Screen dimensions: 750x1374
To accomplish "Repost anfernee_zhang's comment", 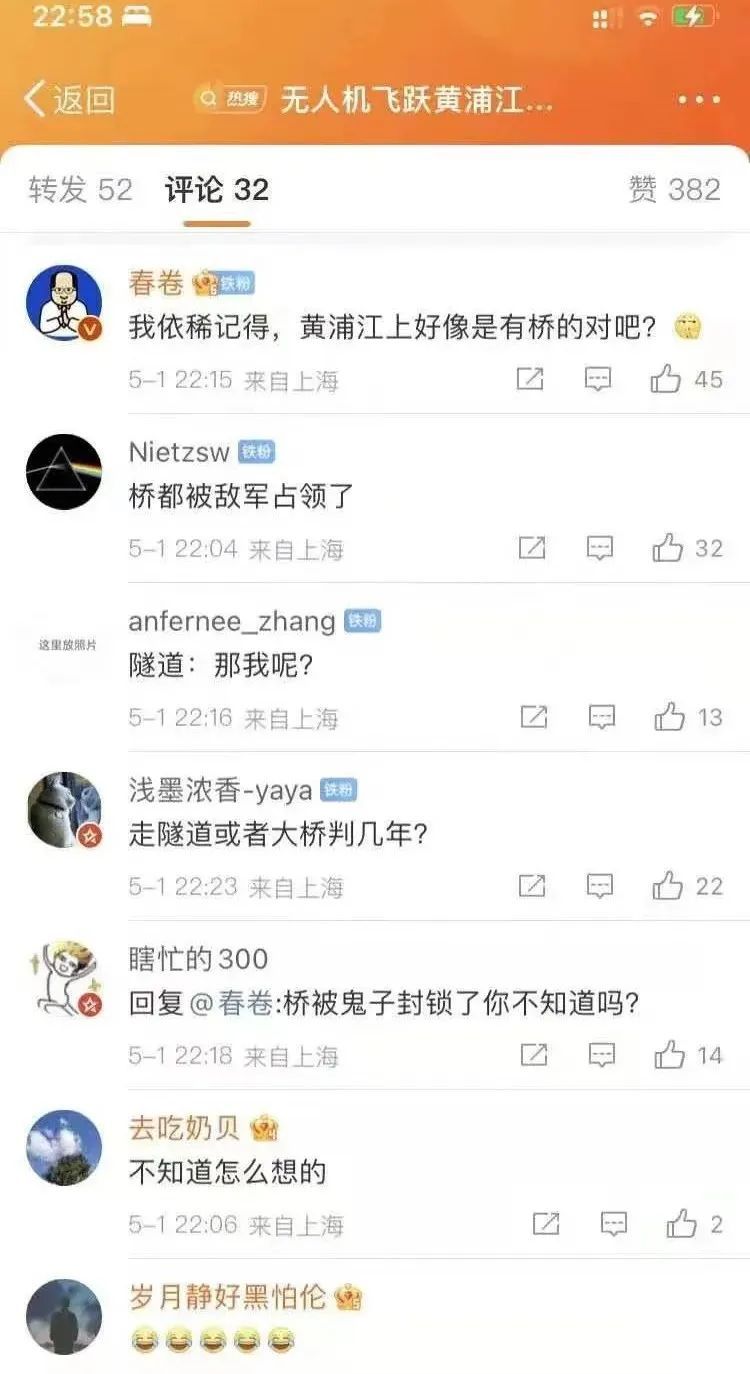I will point(534,717).
